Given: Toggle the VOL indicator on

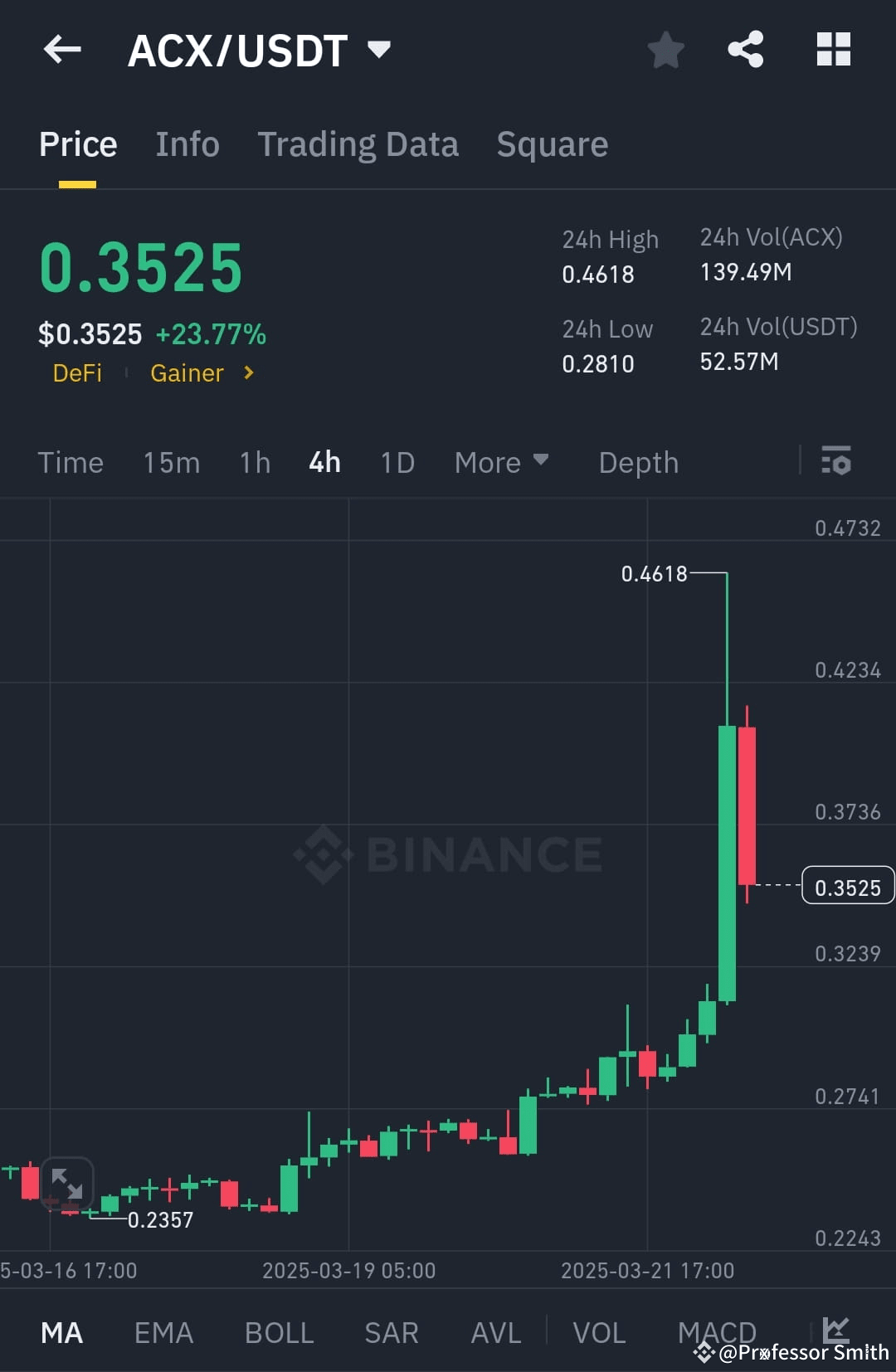Looking at the screenshot, I should (x=599, y=1331).
